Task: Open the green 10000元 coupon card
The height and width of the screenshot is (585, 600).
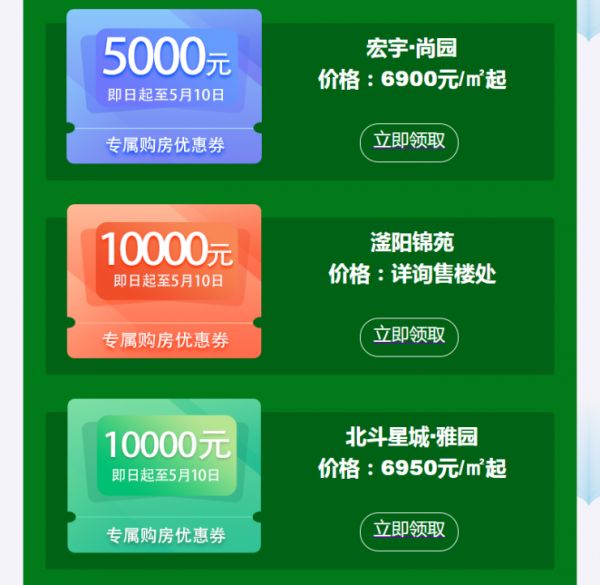Action: [x=164, y=476]
